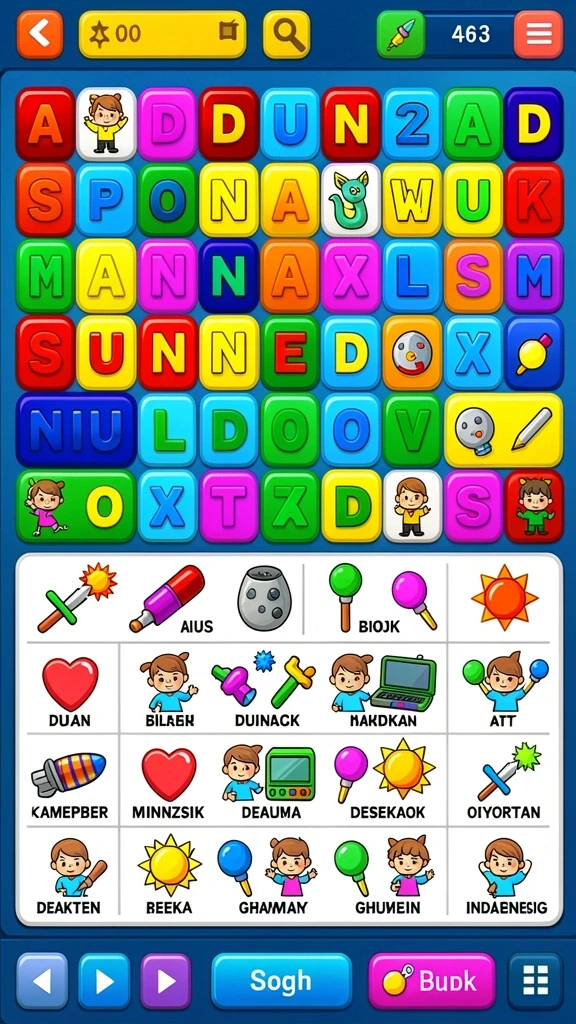Select the KAMEPBER rocket card
Screen dimensions: 576x1024
pyautogui.click(x=70, y=780)
